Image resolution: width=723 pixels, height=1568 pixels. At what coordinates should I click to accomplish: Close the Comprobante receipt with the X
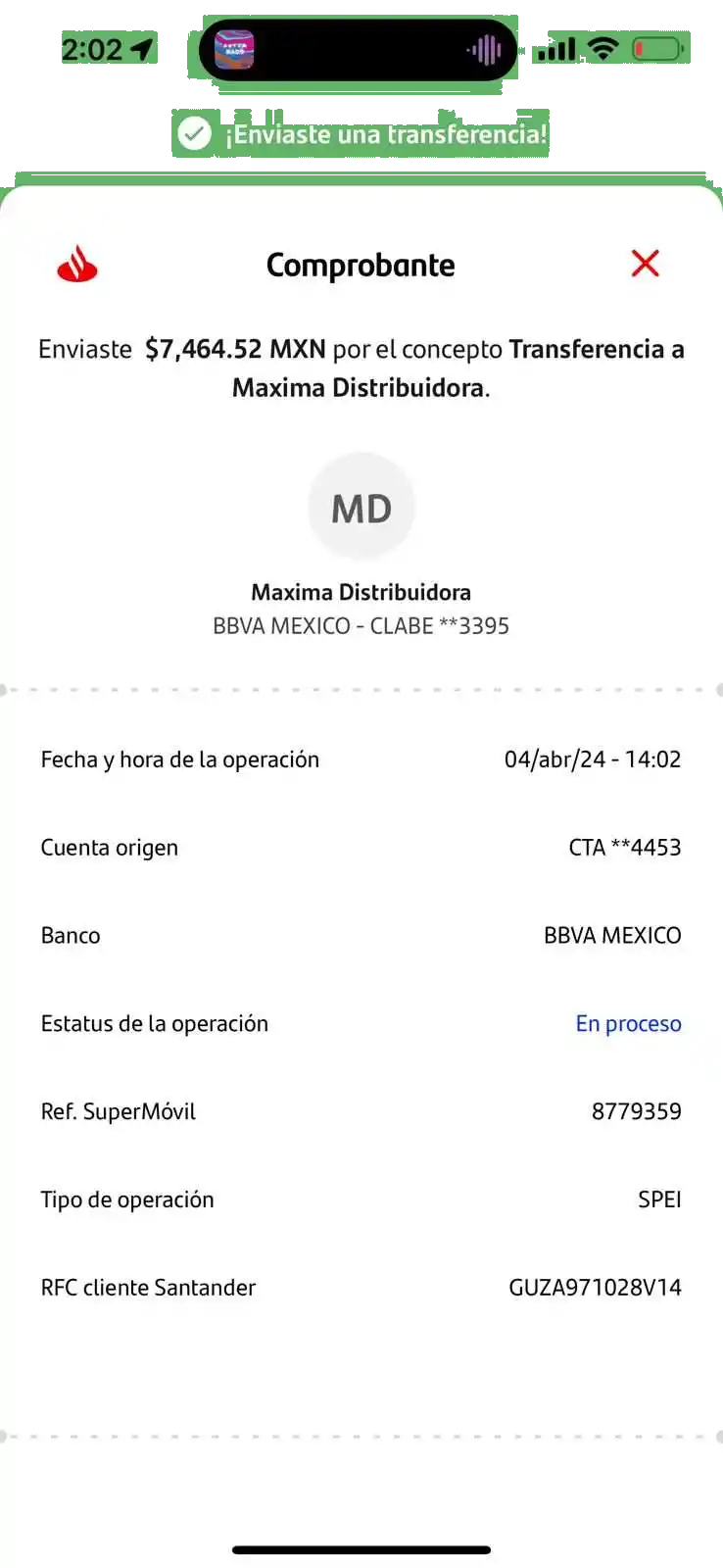645,264
